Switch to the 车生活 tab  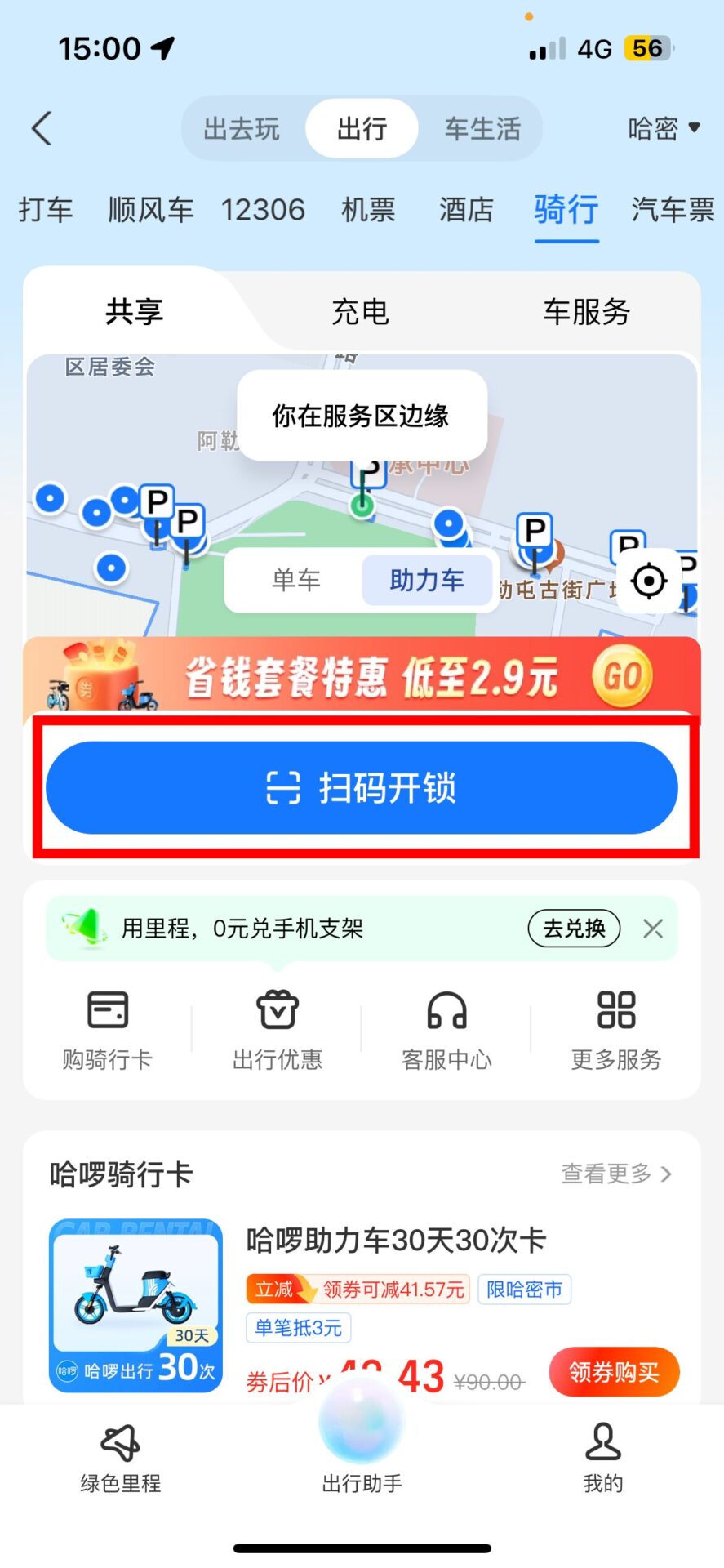pos(482,129)
